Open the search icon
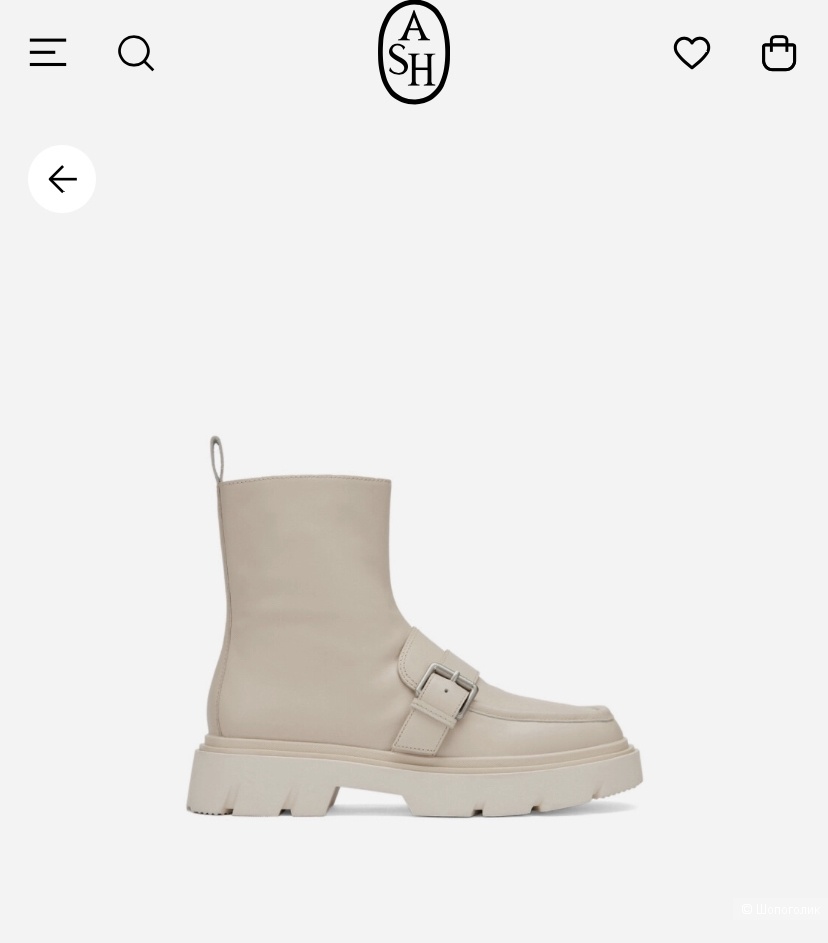This screenshot has height=943, width=828. [x=136, y=53]
